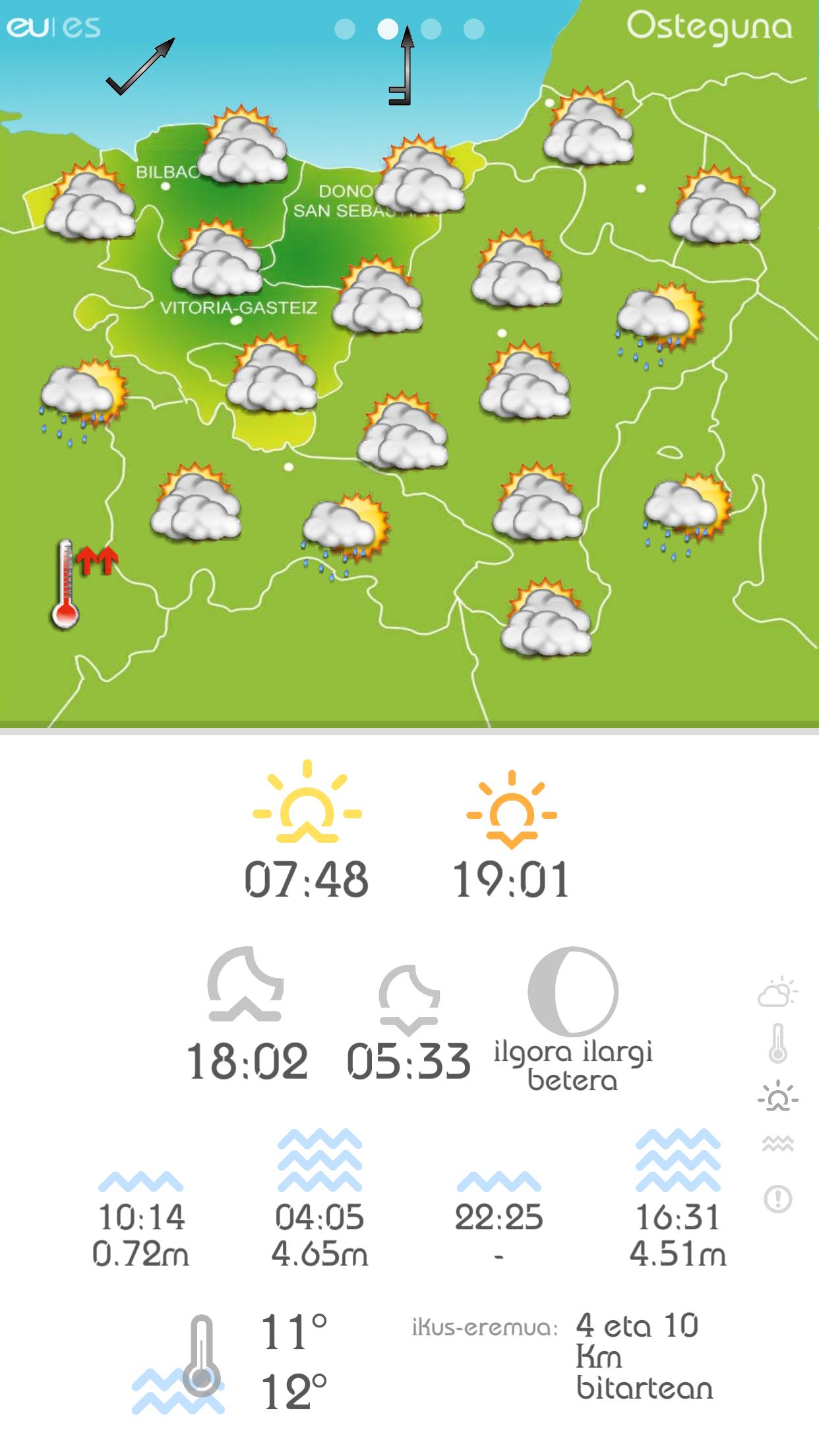Select the third page indicator dot
The height and width of the screenshot is (1456, 819).
(431, 29)
